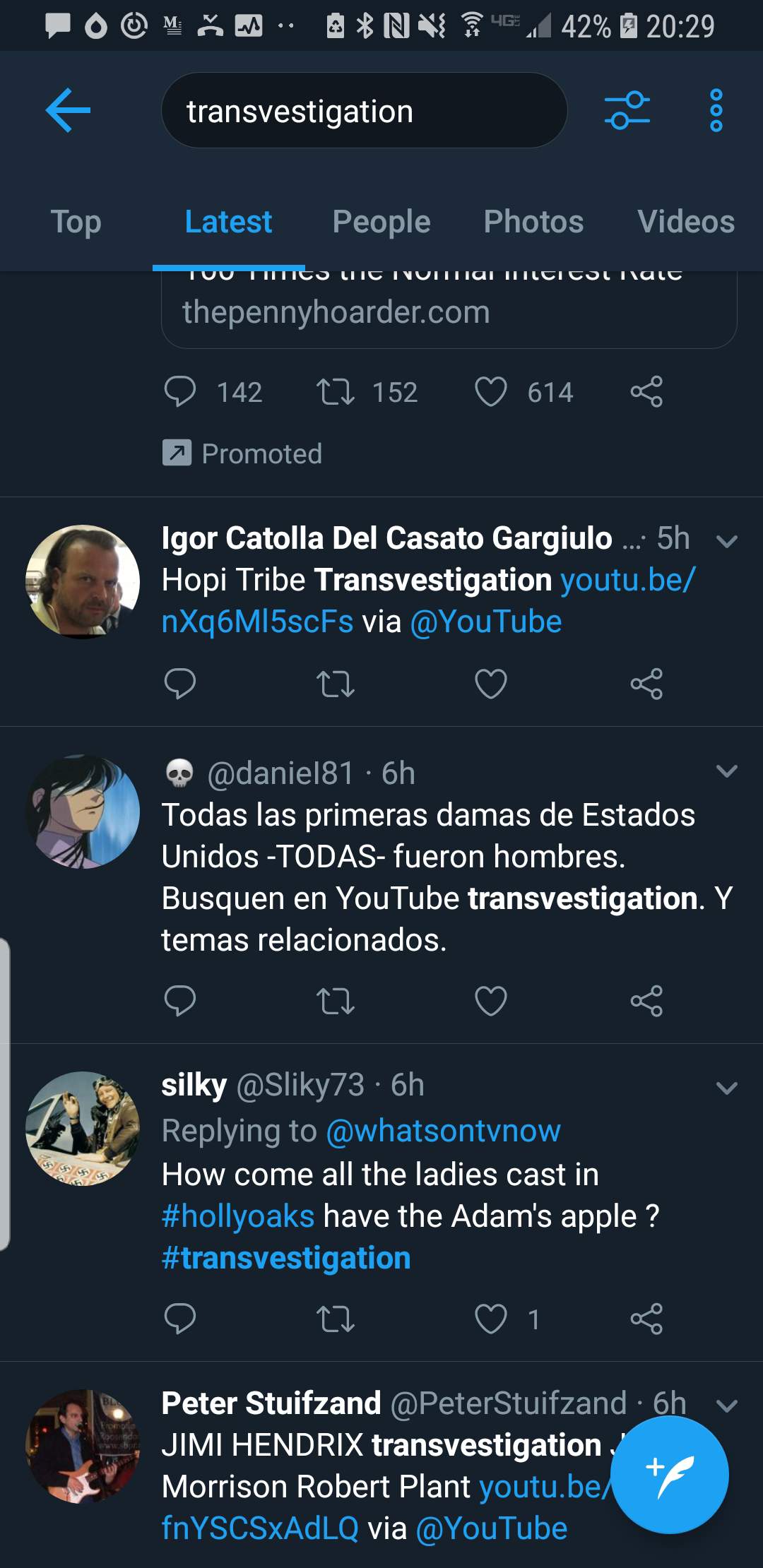
Task: Open Peter Stuifzand's profile picture
Action: point(83,1446)
